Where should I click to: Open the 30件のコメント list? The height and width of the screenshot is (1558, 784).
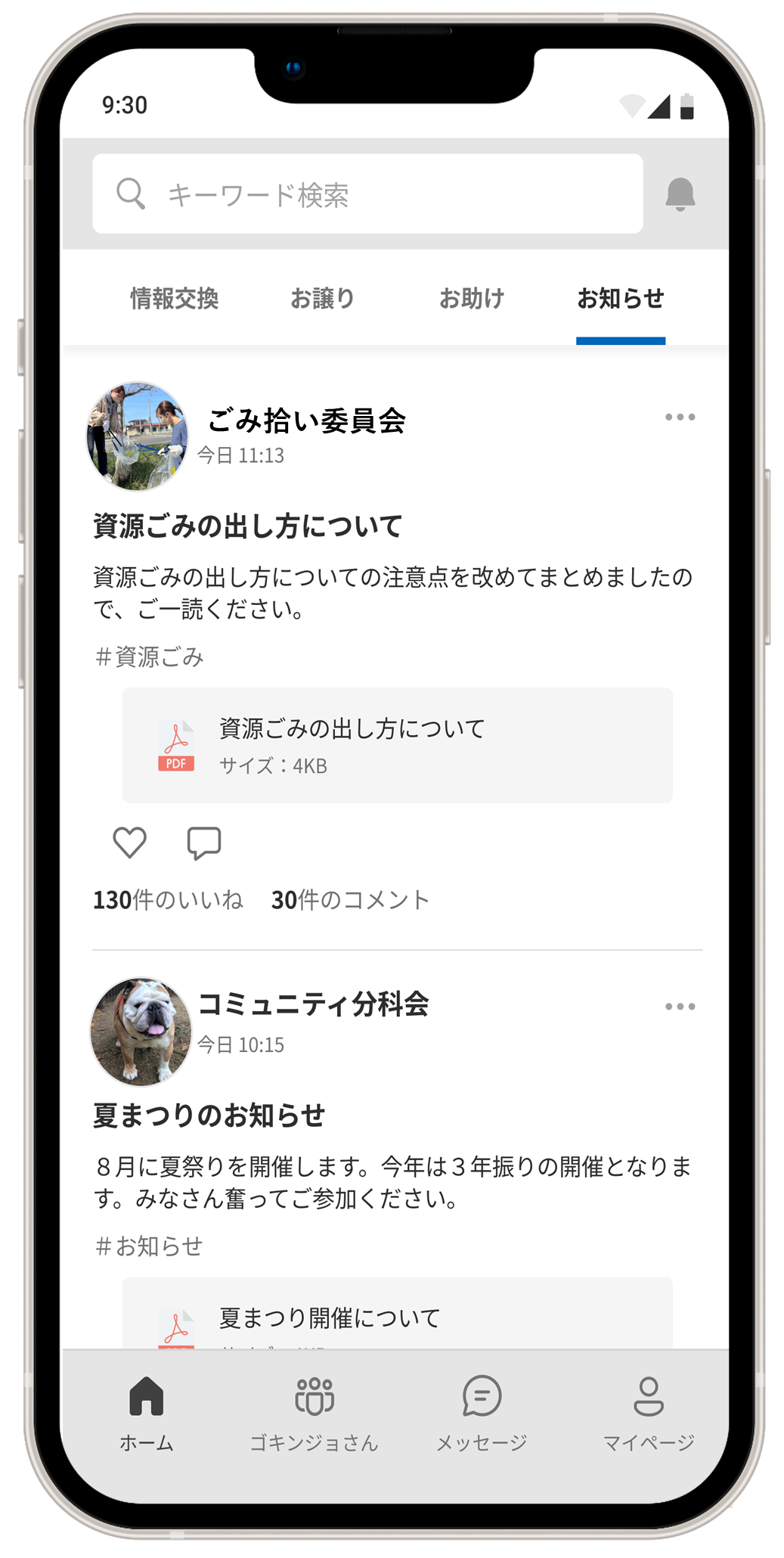pyautogui.click(x=350, y=899)
